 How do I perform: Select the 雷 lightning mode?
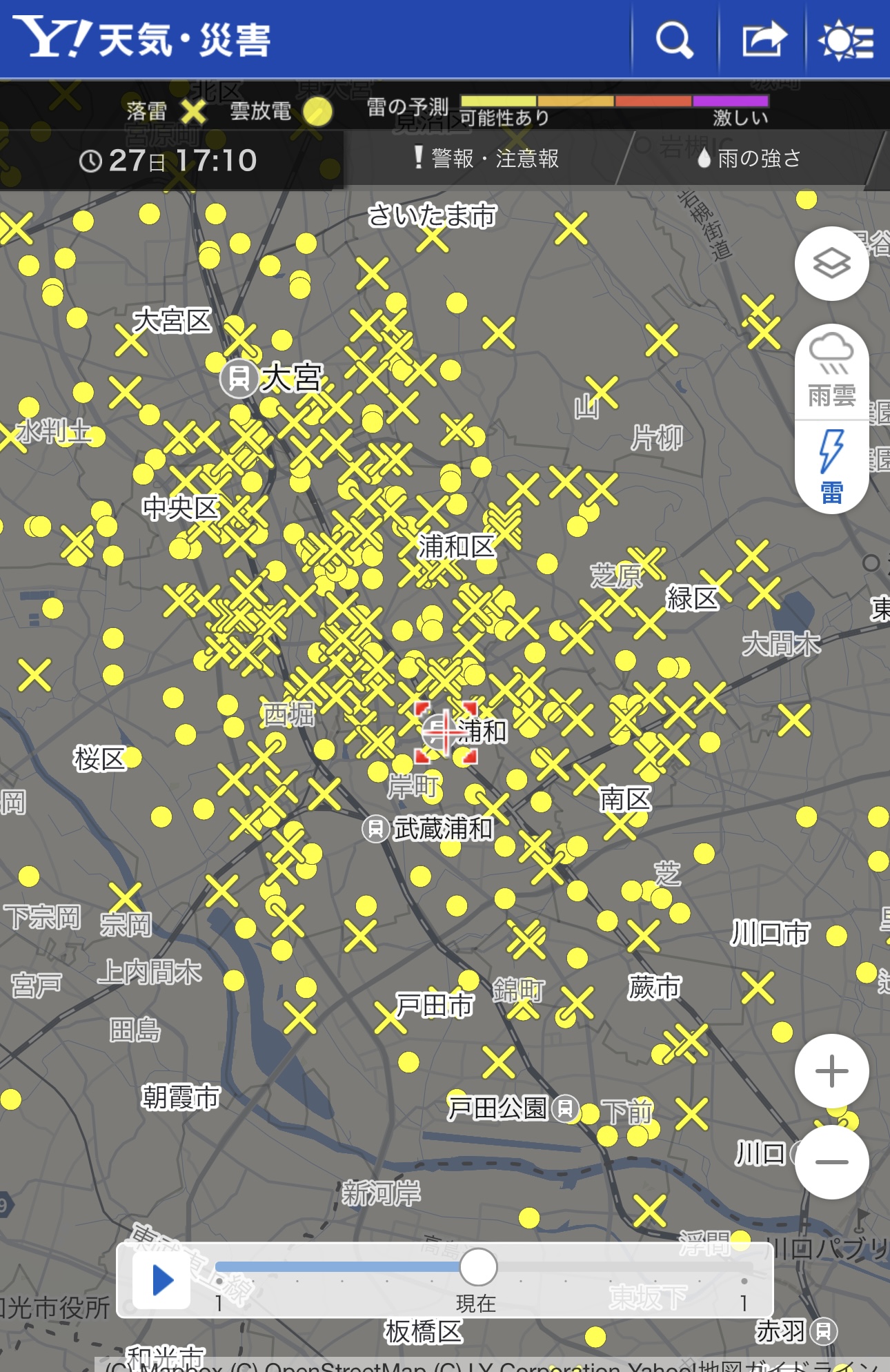831,467
